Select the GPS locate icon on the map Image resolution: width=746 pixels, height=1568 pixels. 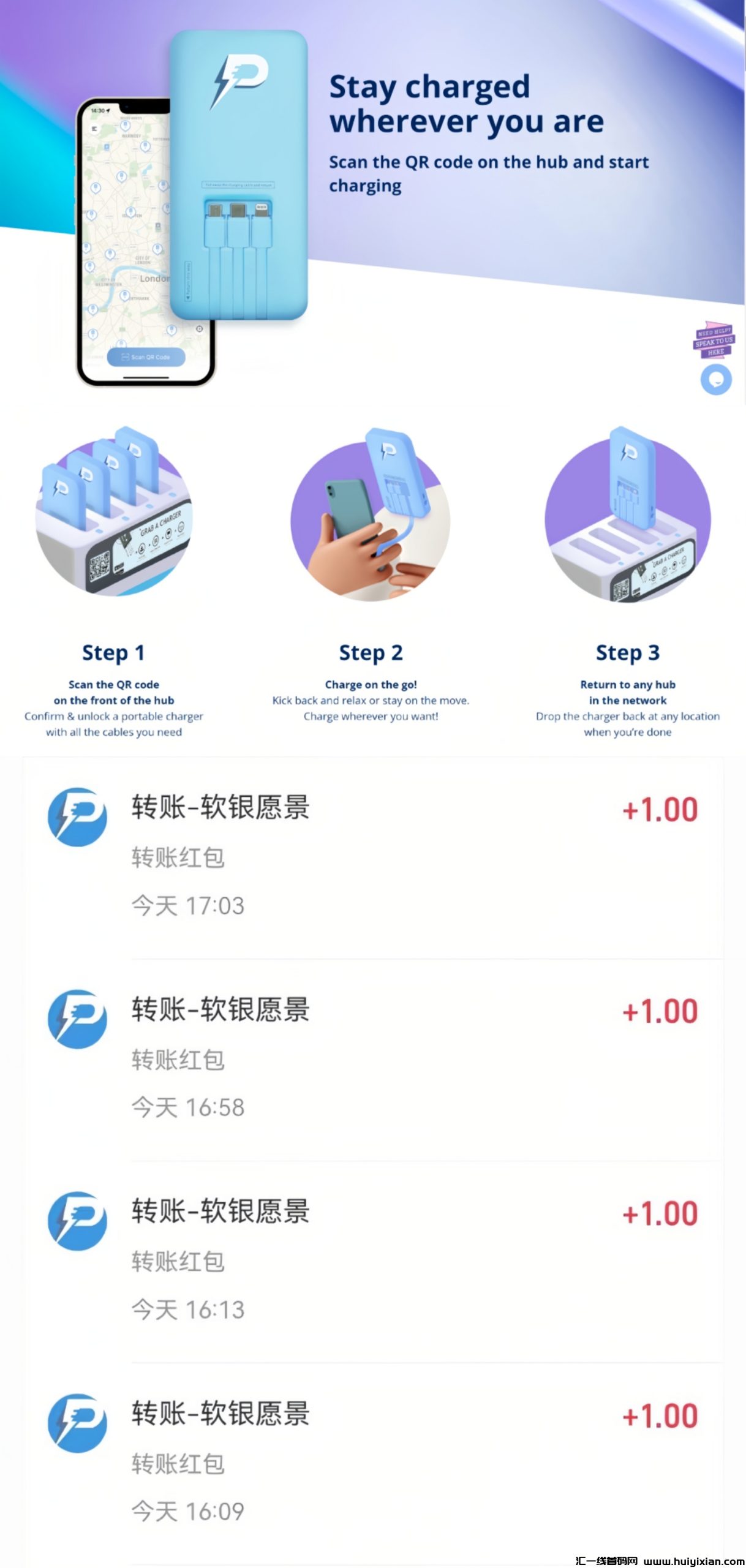pyautogui.click(x=200, y=329)
